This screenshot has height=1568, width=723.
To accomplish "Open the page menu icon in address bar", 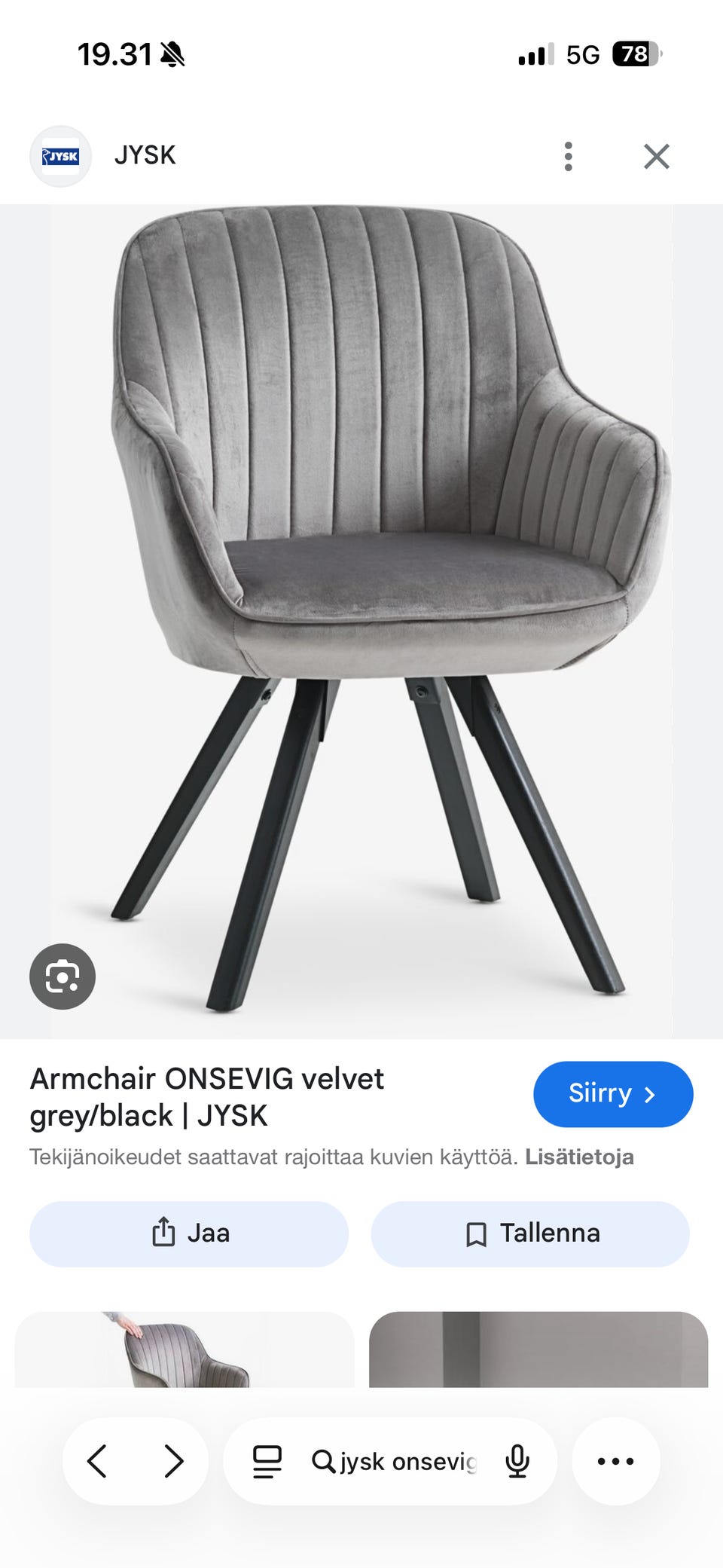I will (267, 1461).
